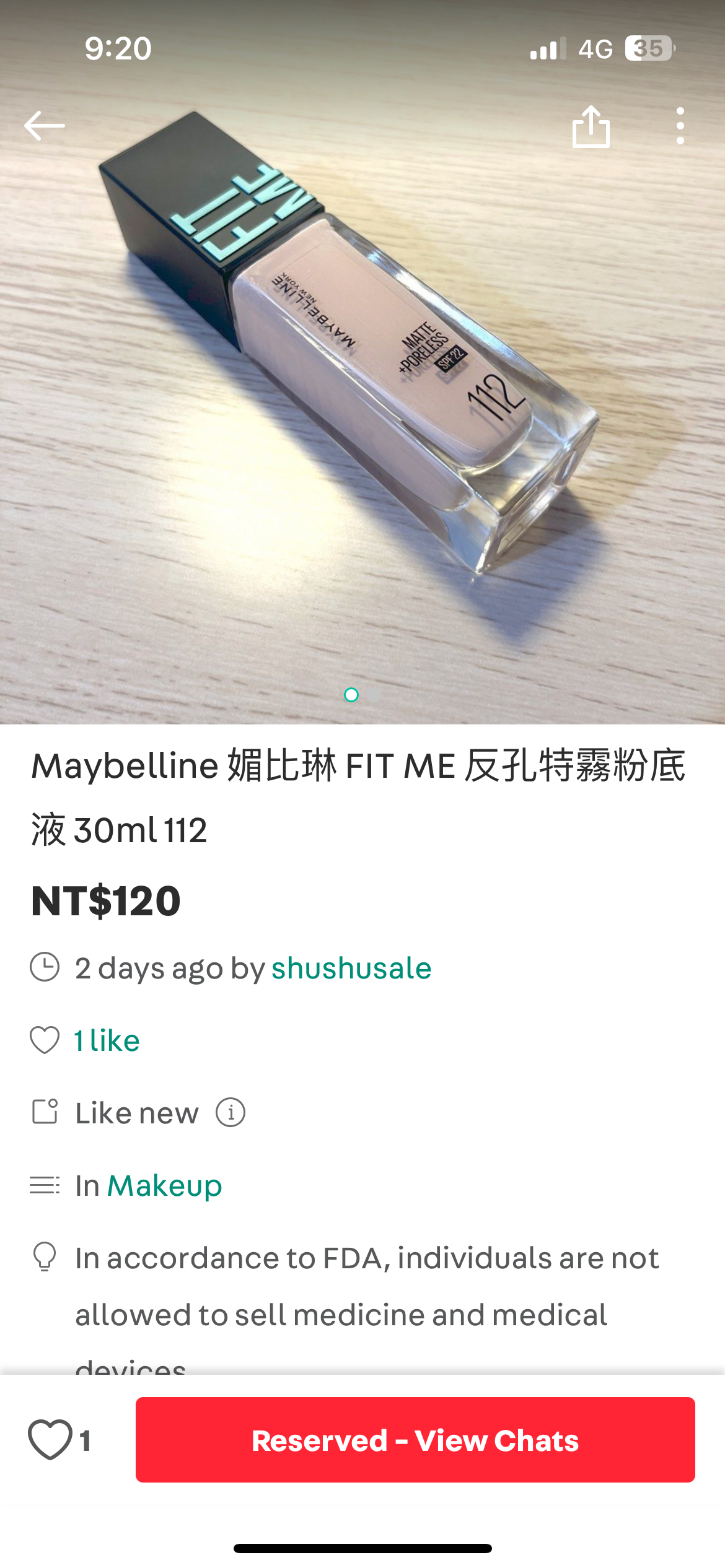Viewport: 725px width, 1568px height.
Task: Share this Maybelline listing
Action: pos(591,126)
